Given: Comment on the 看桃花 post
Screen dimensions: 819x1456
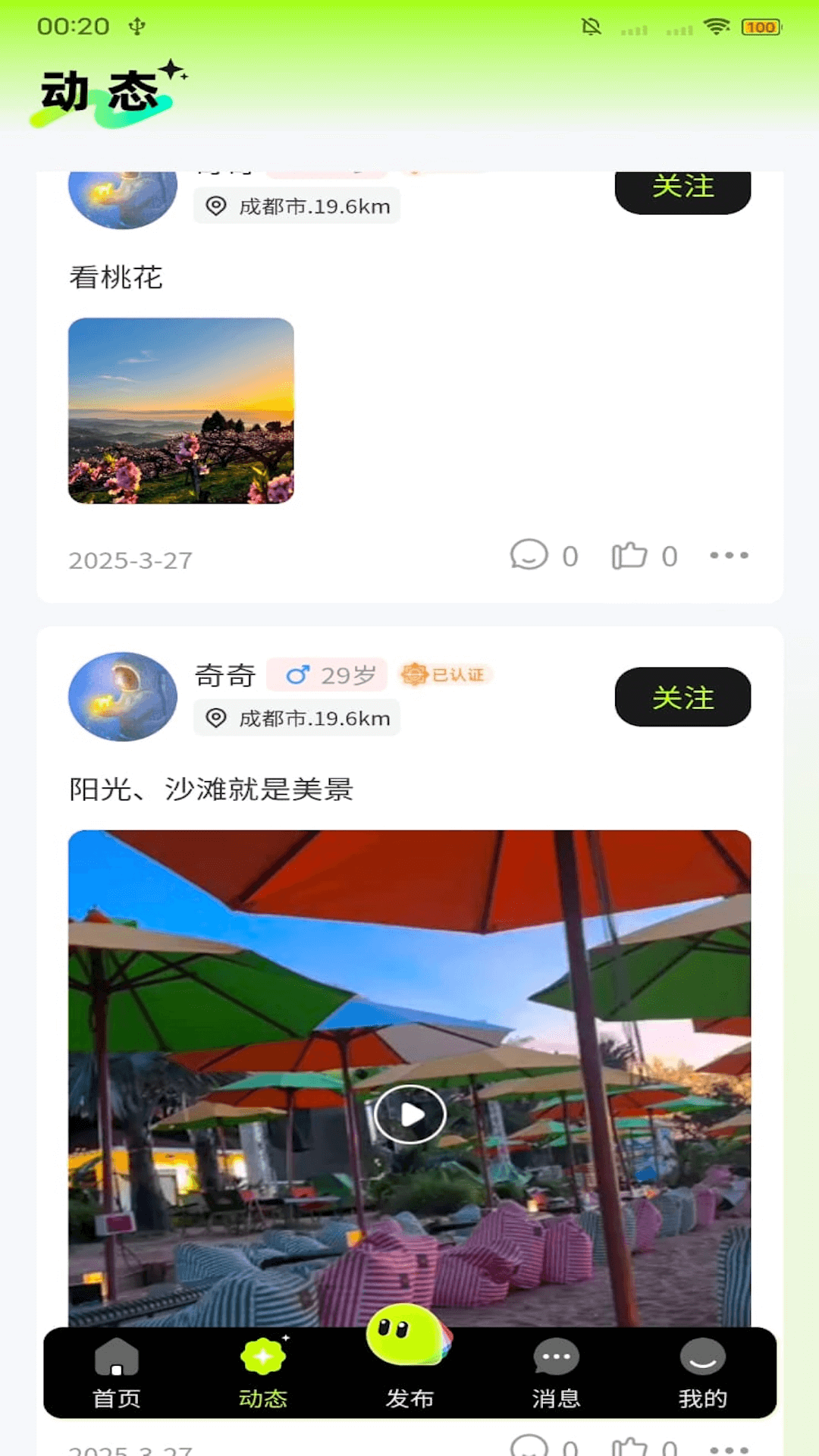Looking at the screenshot, I should point(529,555).
